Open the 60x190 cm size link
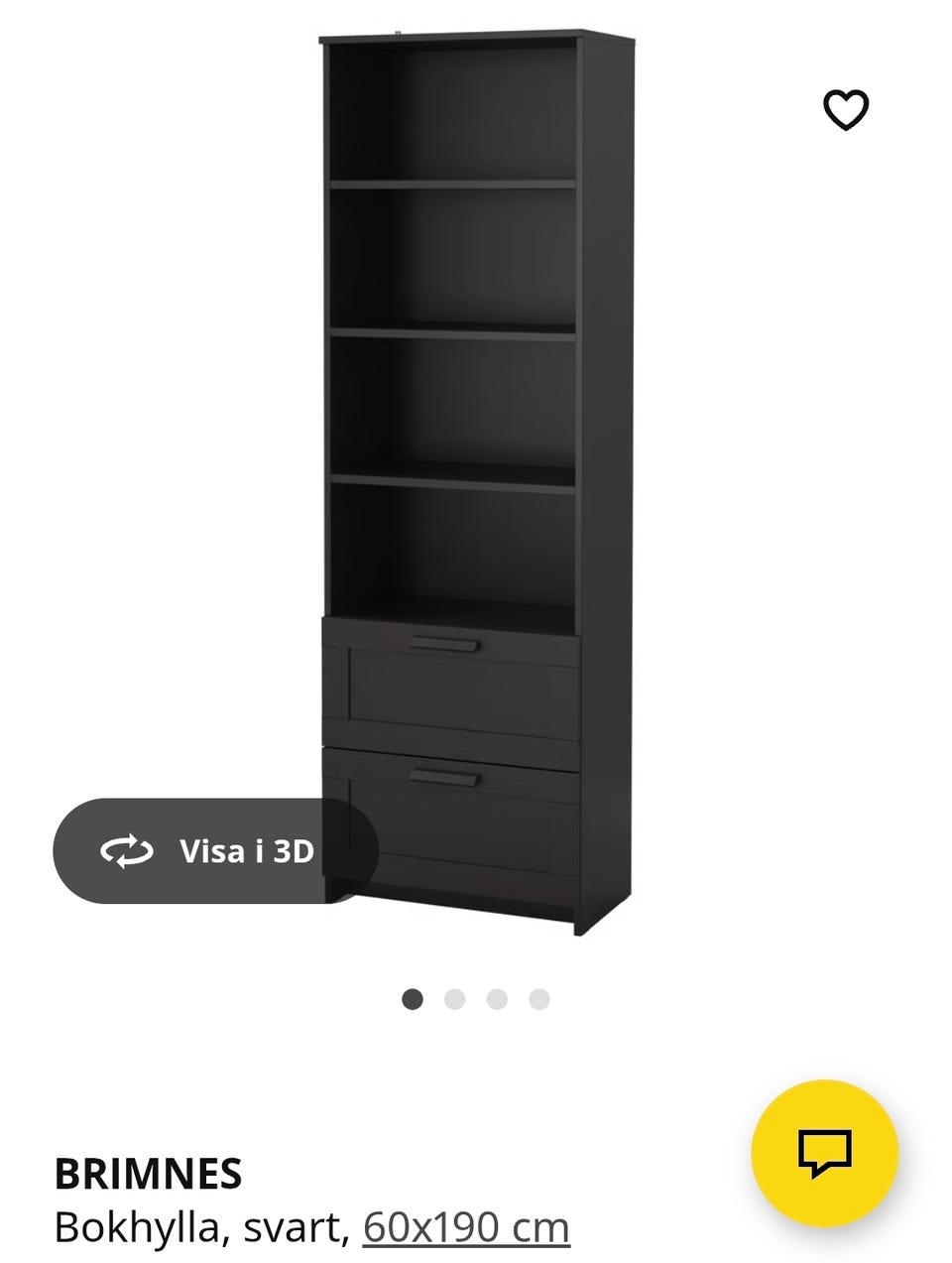Viewport: 952px width, 1263px height. click(x=466, y=1227)
